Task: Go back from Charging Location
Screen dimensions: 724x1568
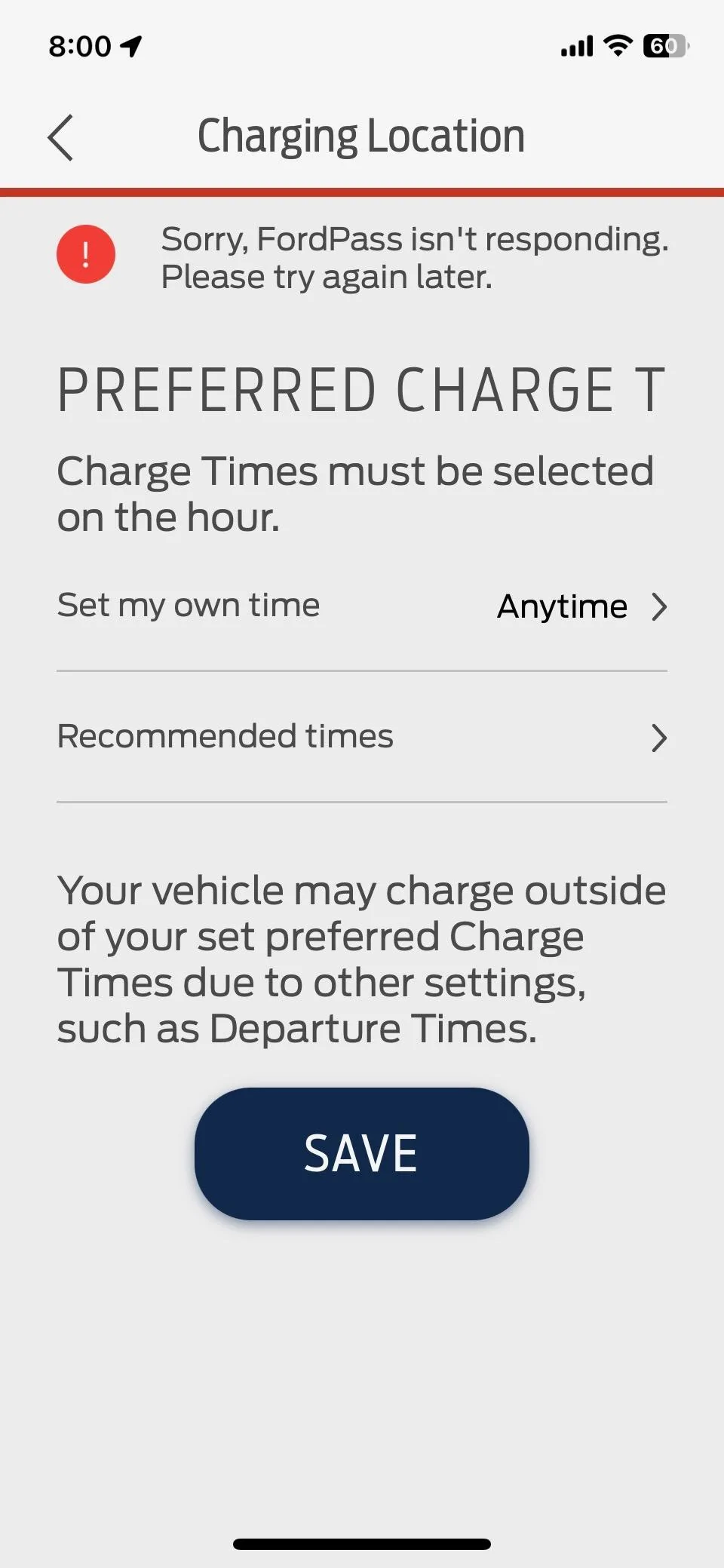Action: pyautogui.click(x=60, y=137)
